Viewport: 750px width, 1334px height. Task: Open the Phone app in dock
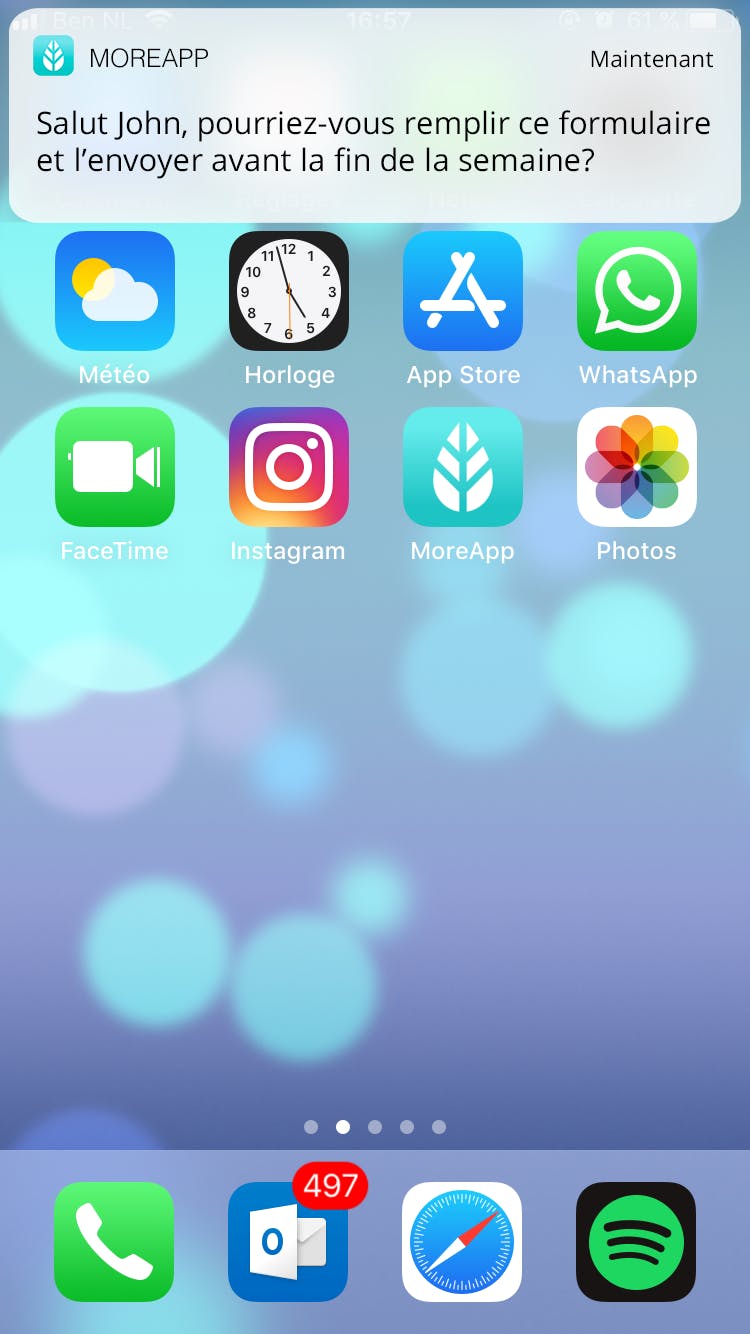click(114, 1242)
